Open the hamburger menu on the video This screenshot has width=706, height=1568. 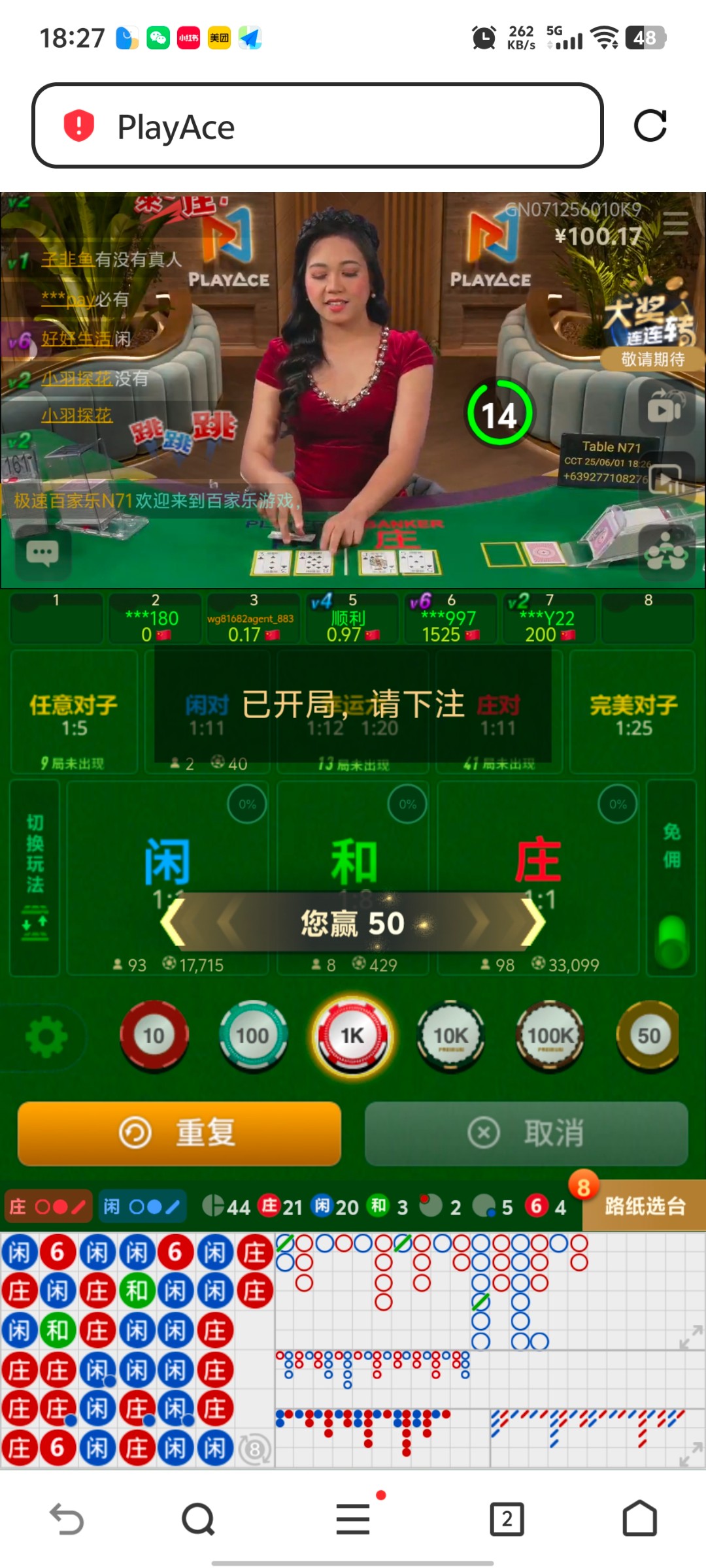point(675,223)
